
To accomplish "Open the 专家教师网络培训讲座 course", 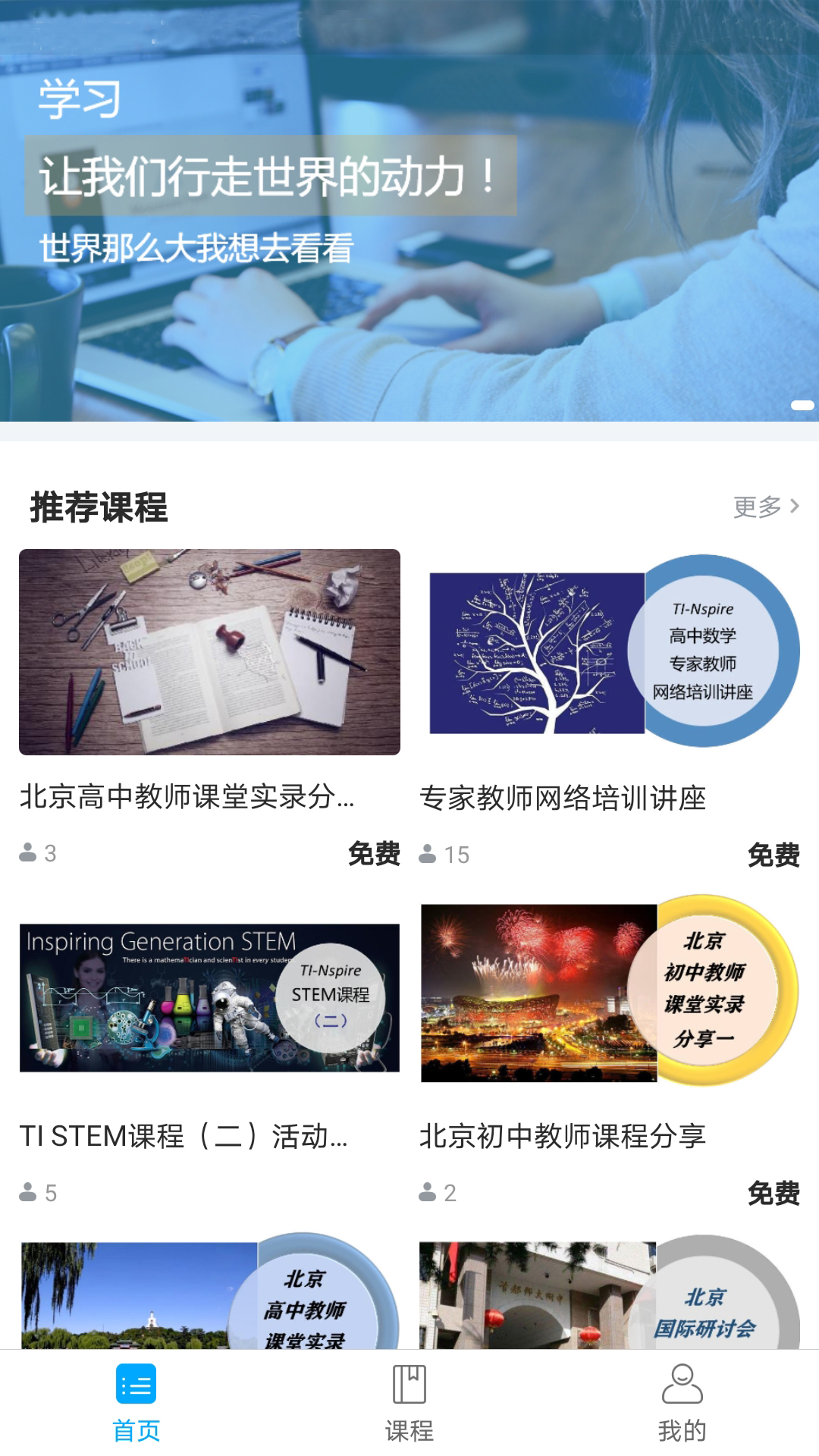I will coord(611,652).
